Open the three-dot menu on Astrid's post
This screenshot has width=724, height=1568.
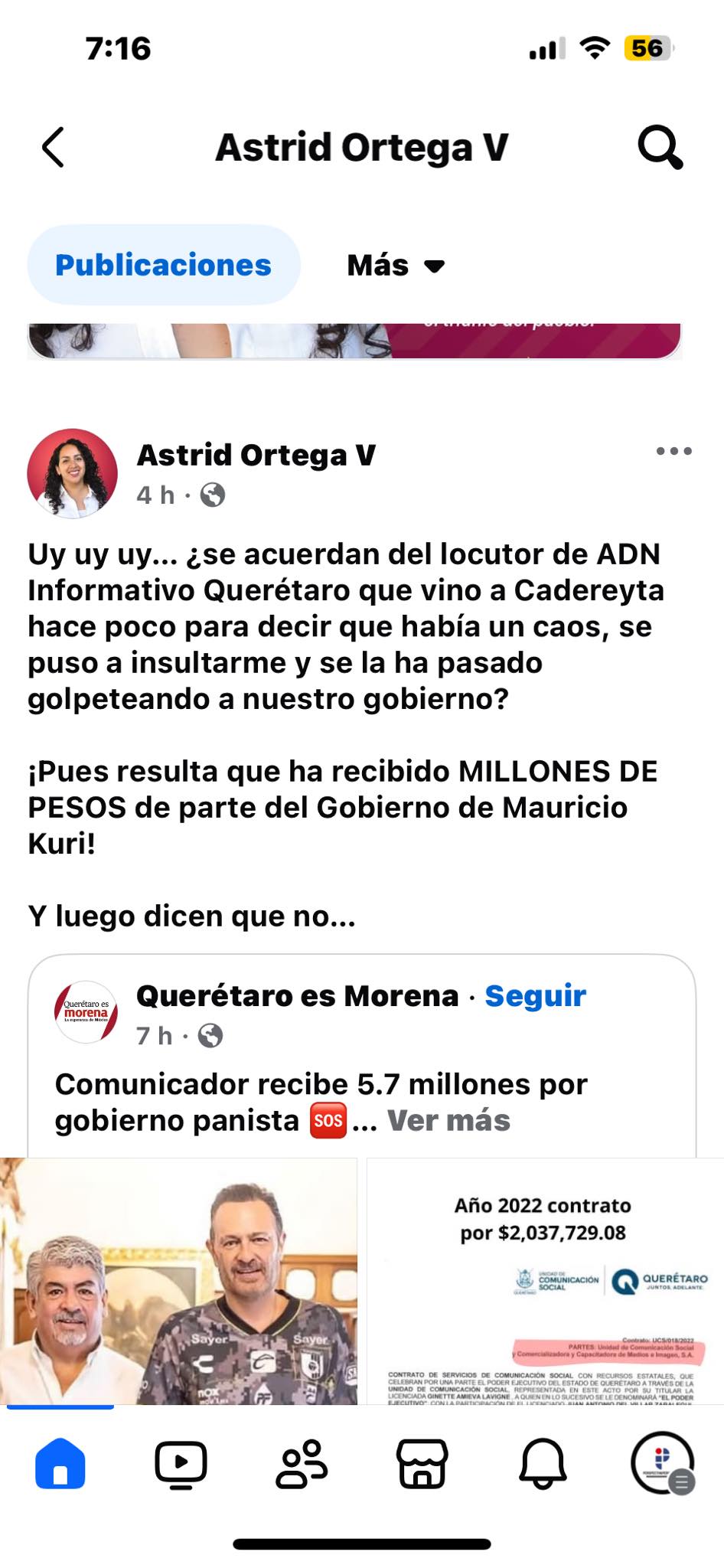[x=674, y=451]
